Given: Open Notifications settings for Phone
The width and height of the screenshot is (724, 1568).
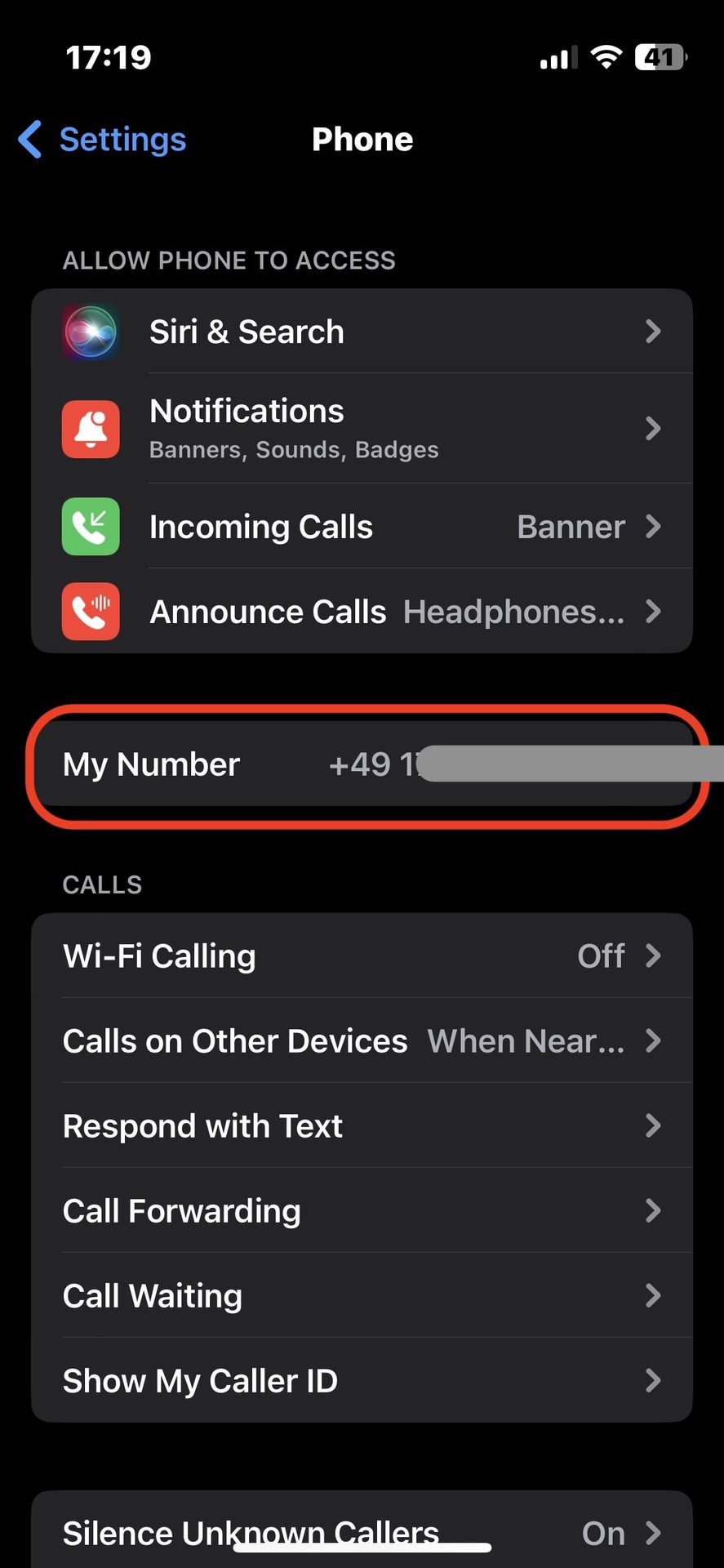Looking at the screenshot, I should (362, 428).
